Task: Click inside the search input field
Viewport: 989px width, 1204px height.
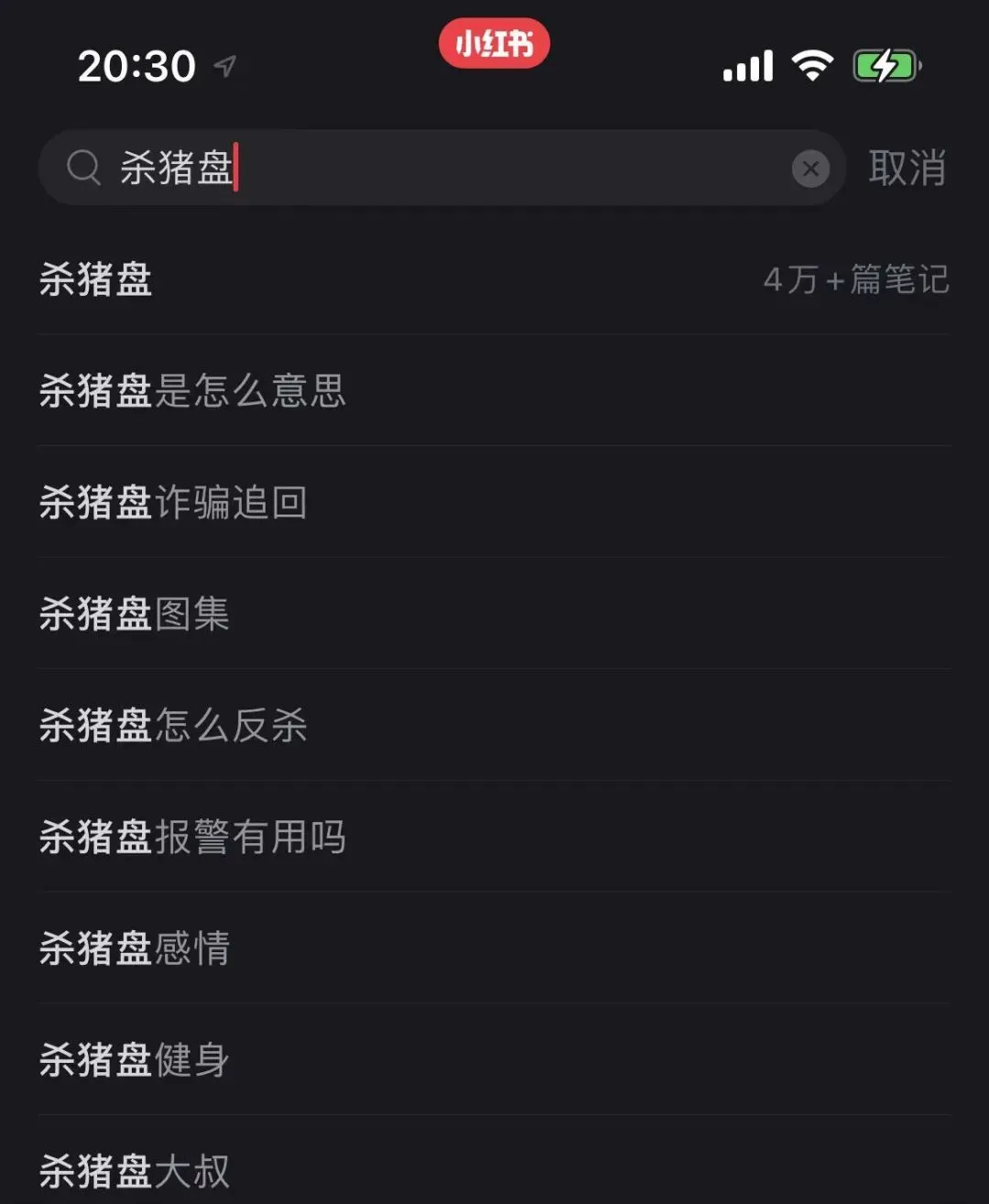Action: [412, 168]
